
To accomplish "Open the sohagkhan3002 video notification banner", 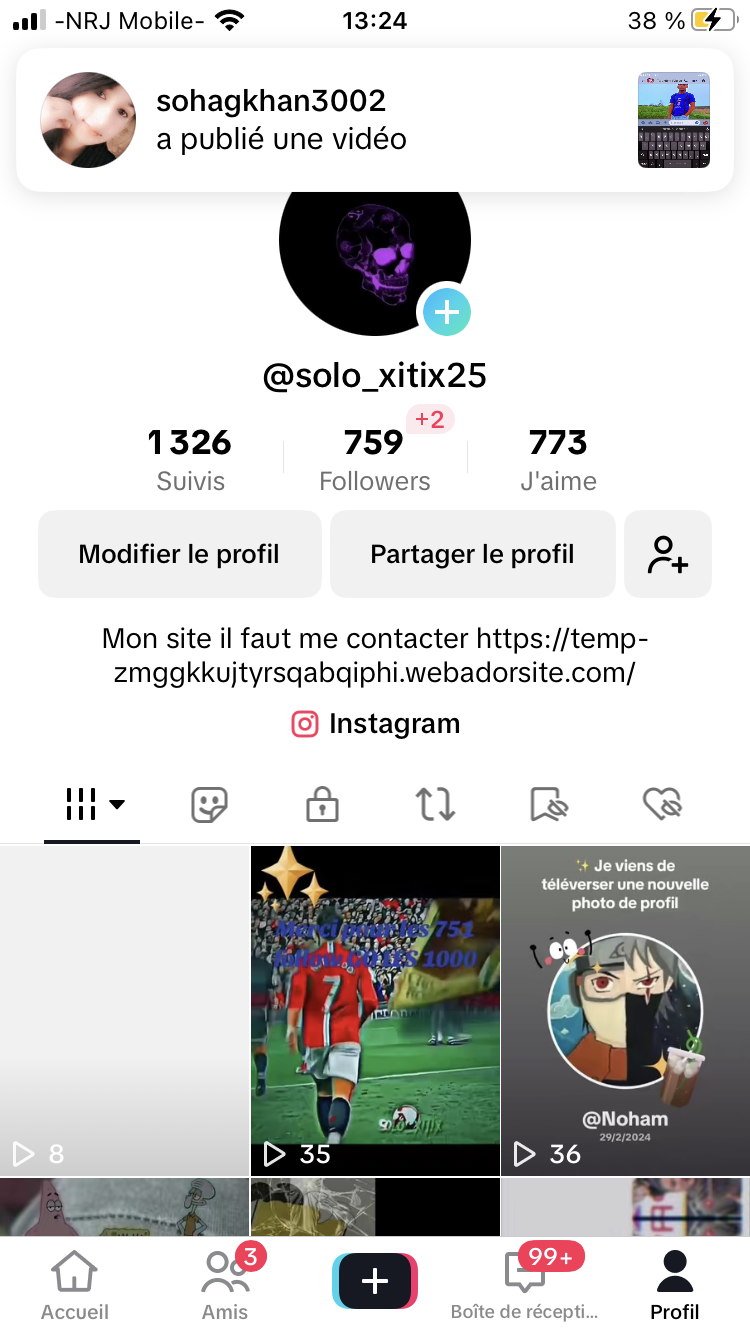I will (375, 120).
